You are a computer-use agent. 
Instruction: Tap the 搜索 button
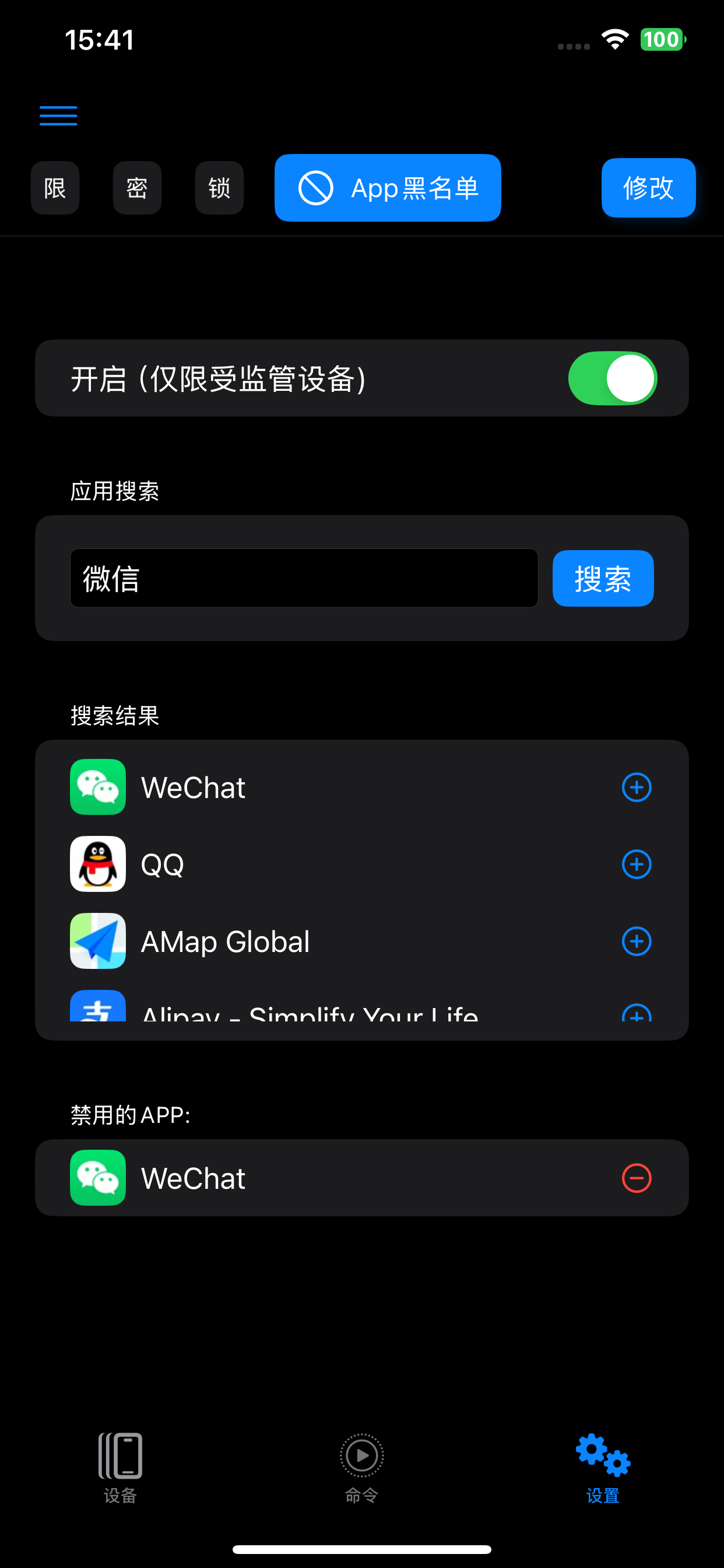coord(602,577)
